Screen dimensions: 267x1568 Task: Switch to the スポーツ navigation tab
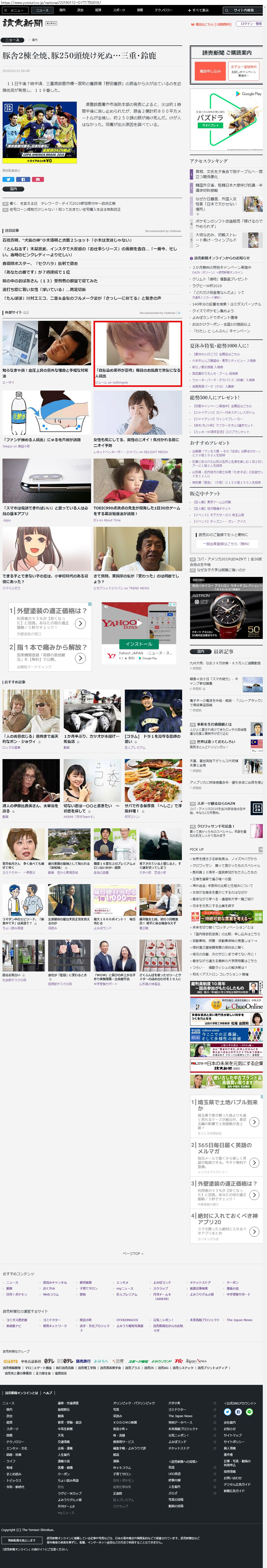coord(119,10)
